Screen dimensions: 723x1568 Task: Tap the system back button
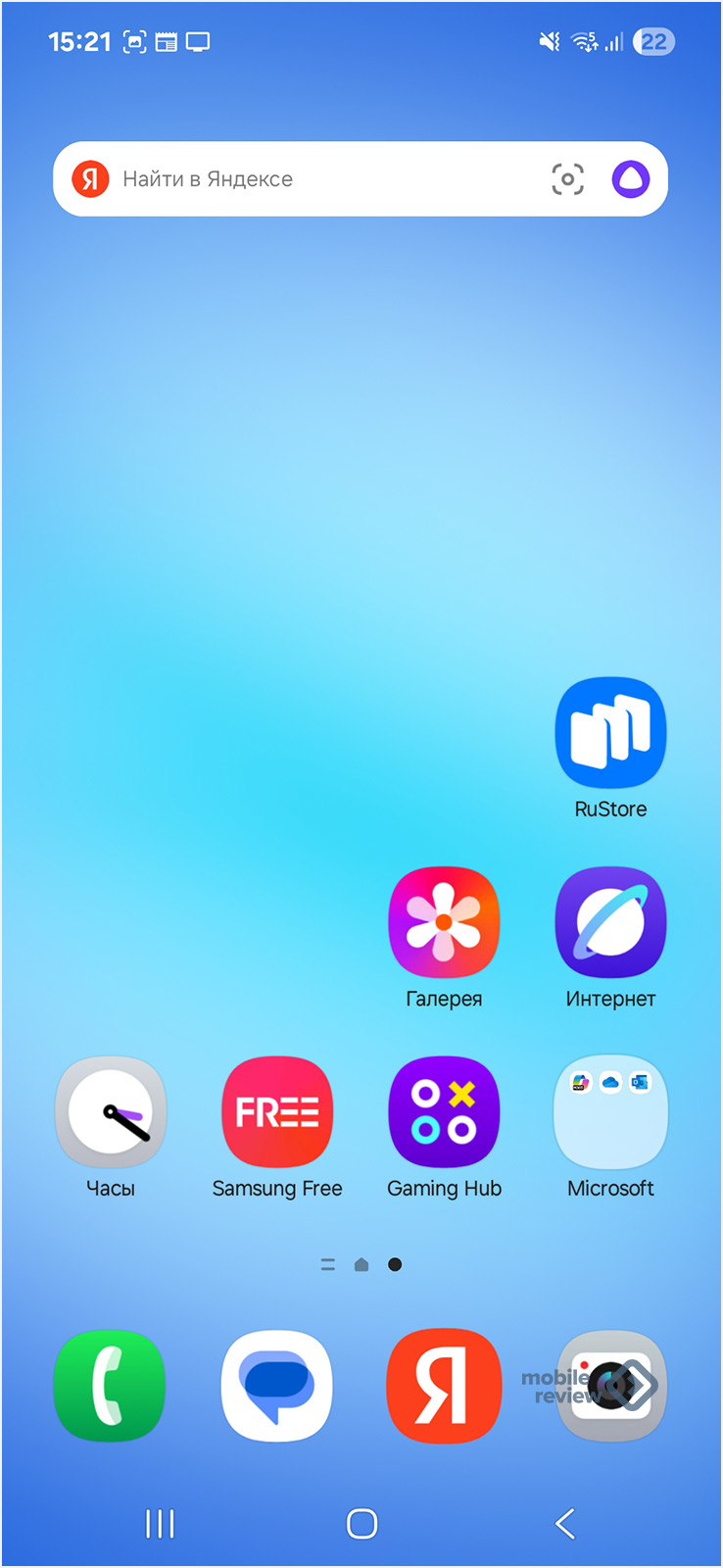click(x=564, y=1523)
